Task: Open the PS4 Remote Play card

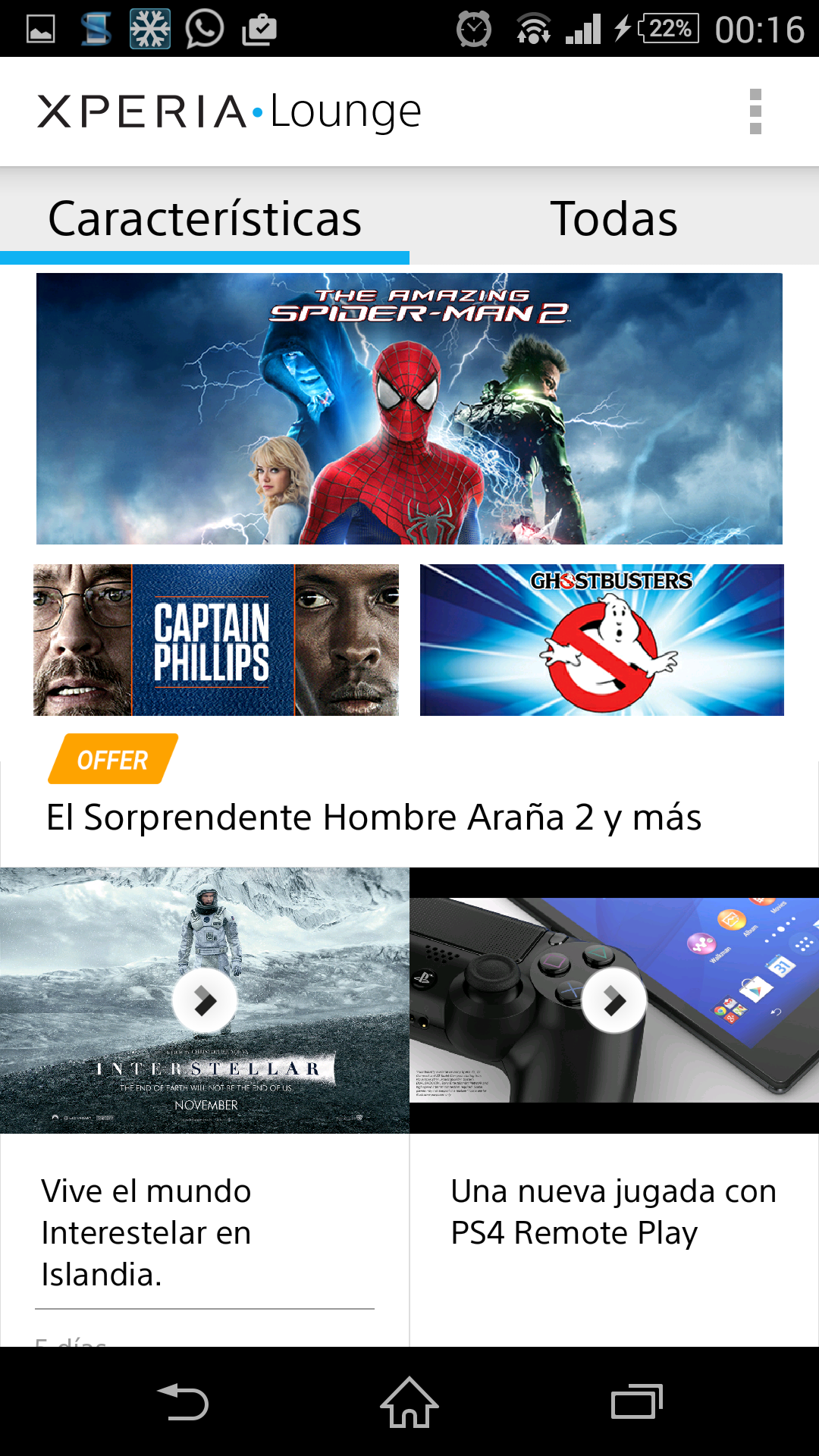Action: (x=614, y=1107)
